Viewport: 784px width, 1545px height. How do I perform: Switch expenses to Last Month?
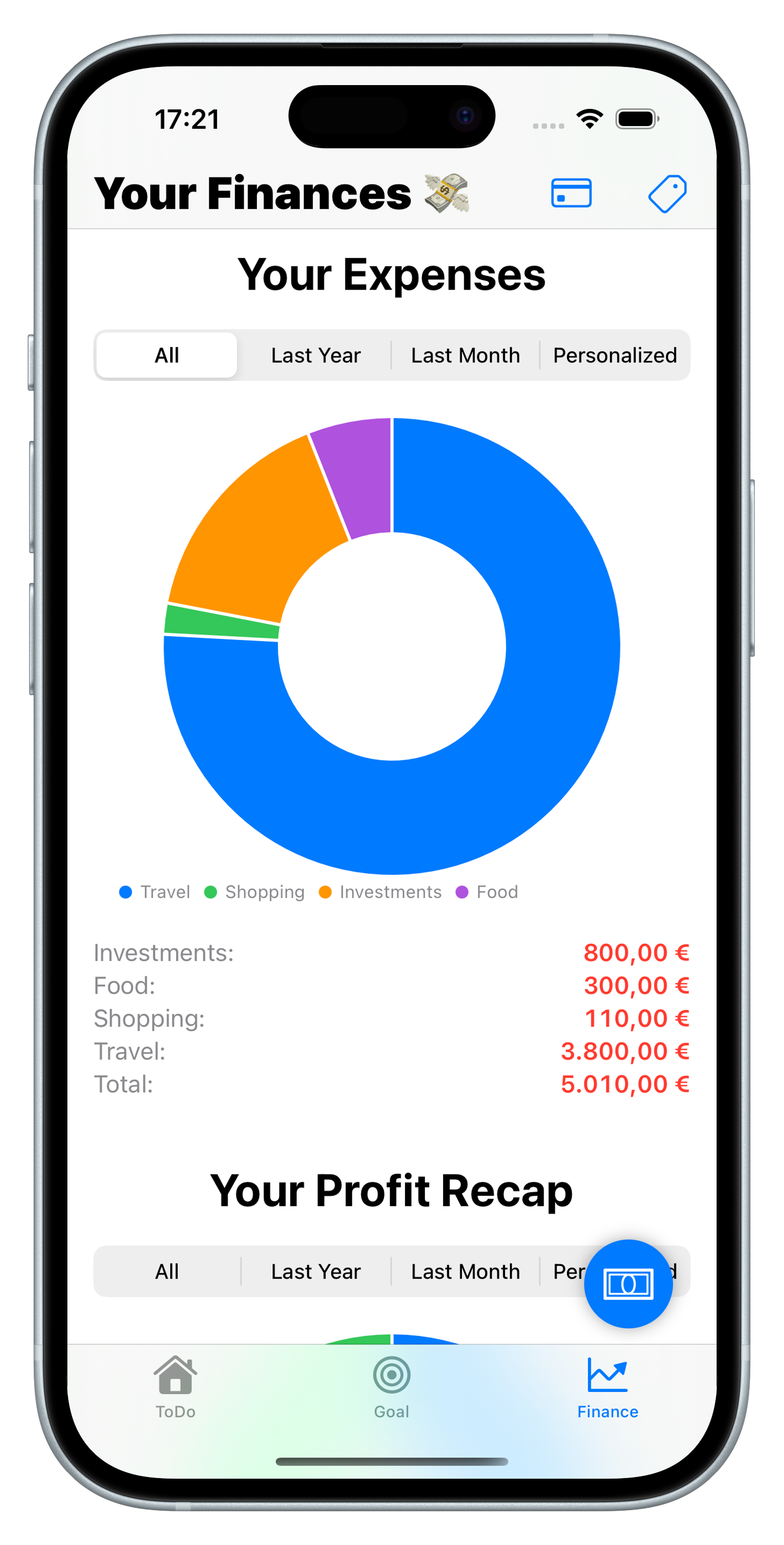[465, 355]
